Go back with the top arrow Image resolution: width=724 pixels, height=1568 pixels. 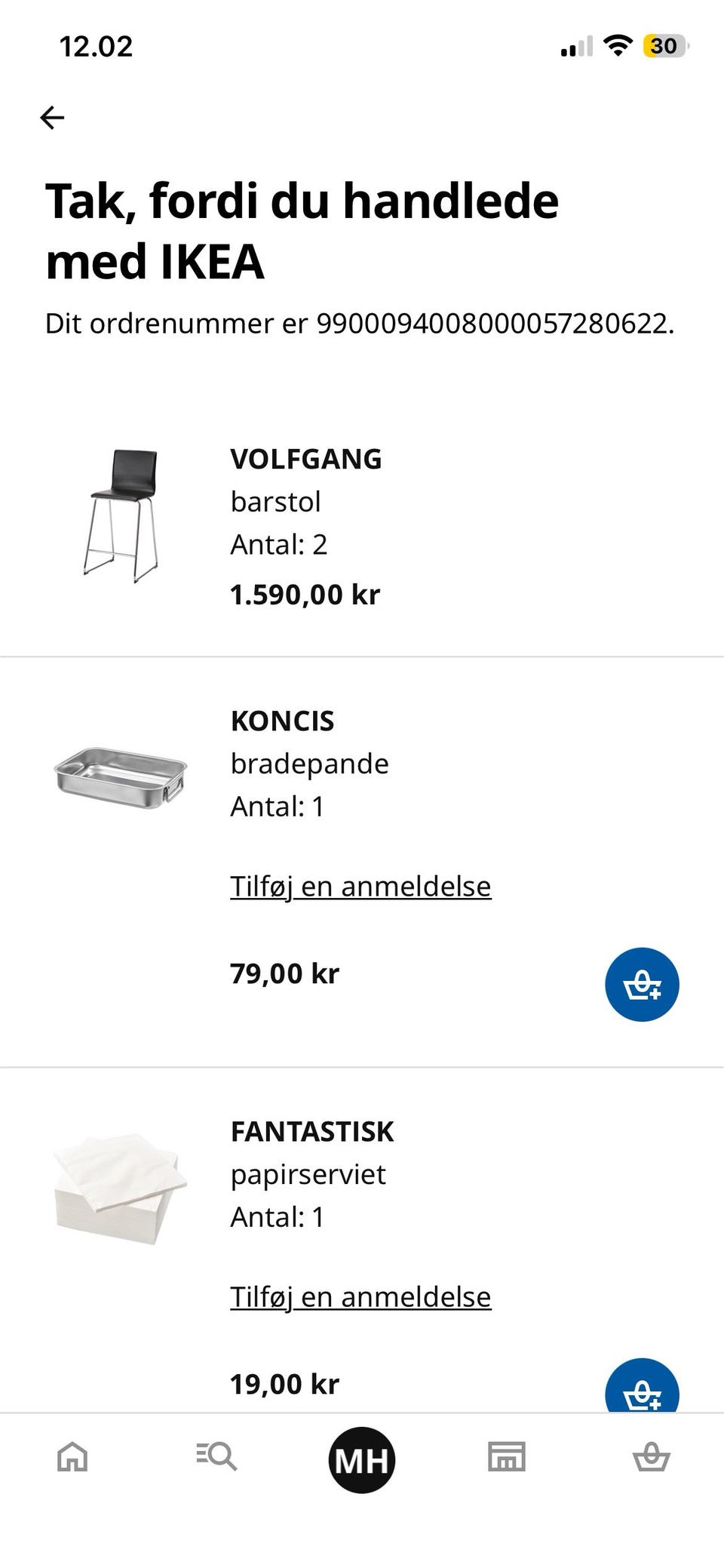(x=52, y=118)
